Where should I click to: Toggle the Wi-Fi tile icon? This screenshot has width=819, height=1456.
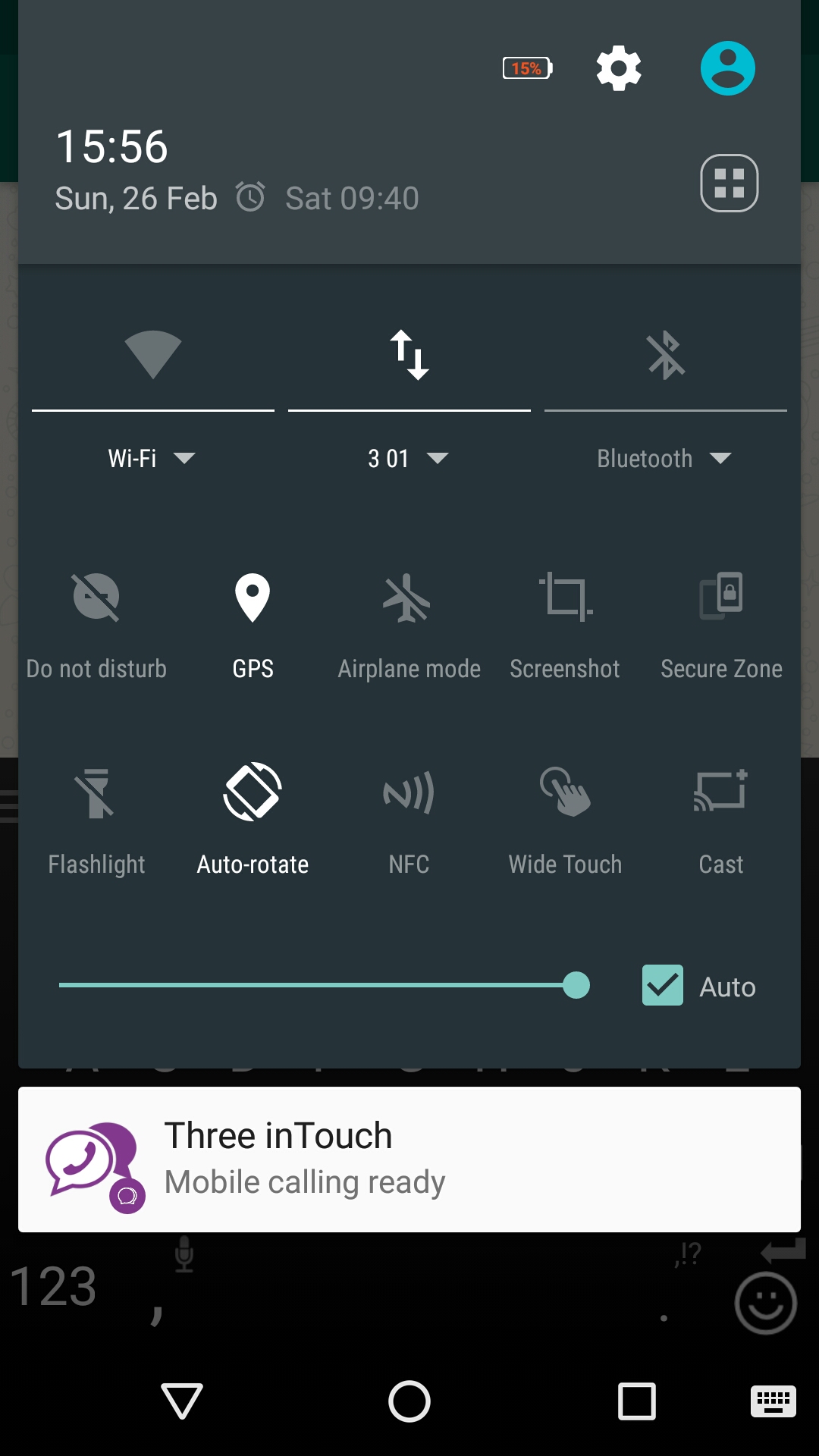coord(153,354)
